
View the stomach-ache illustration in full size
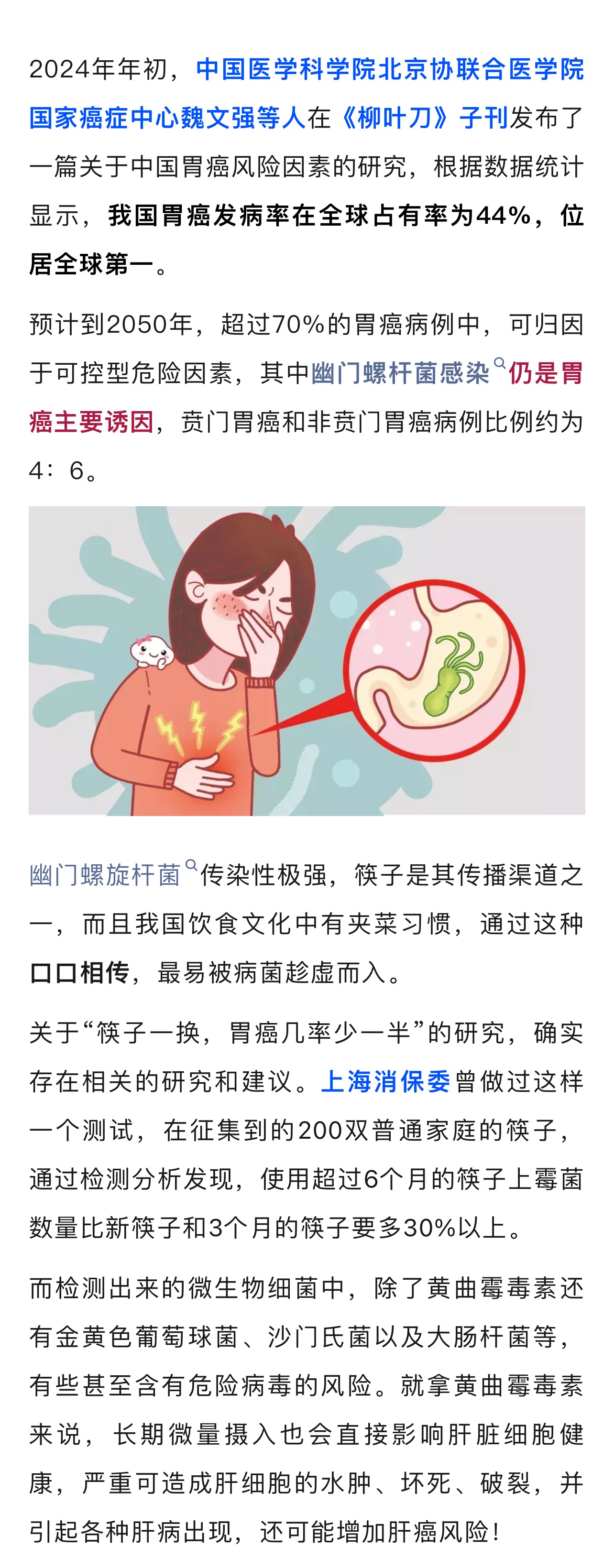click(x=307, y=661)
